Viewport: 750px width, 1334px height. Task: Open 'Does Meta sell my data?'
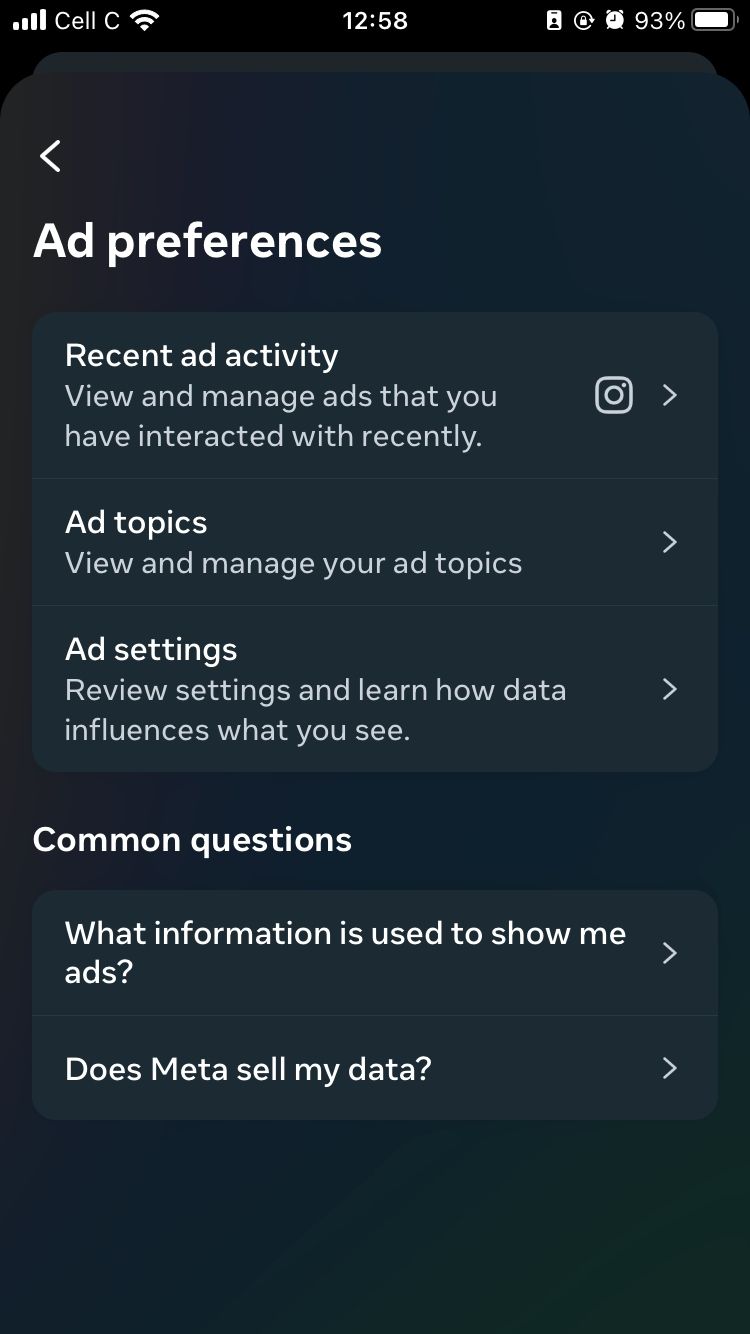(350, 1068)
